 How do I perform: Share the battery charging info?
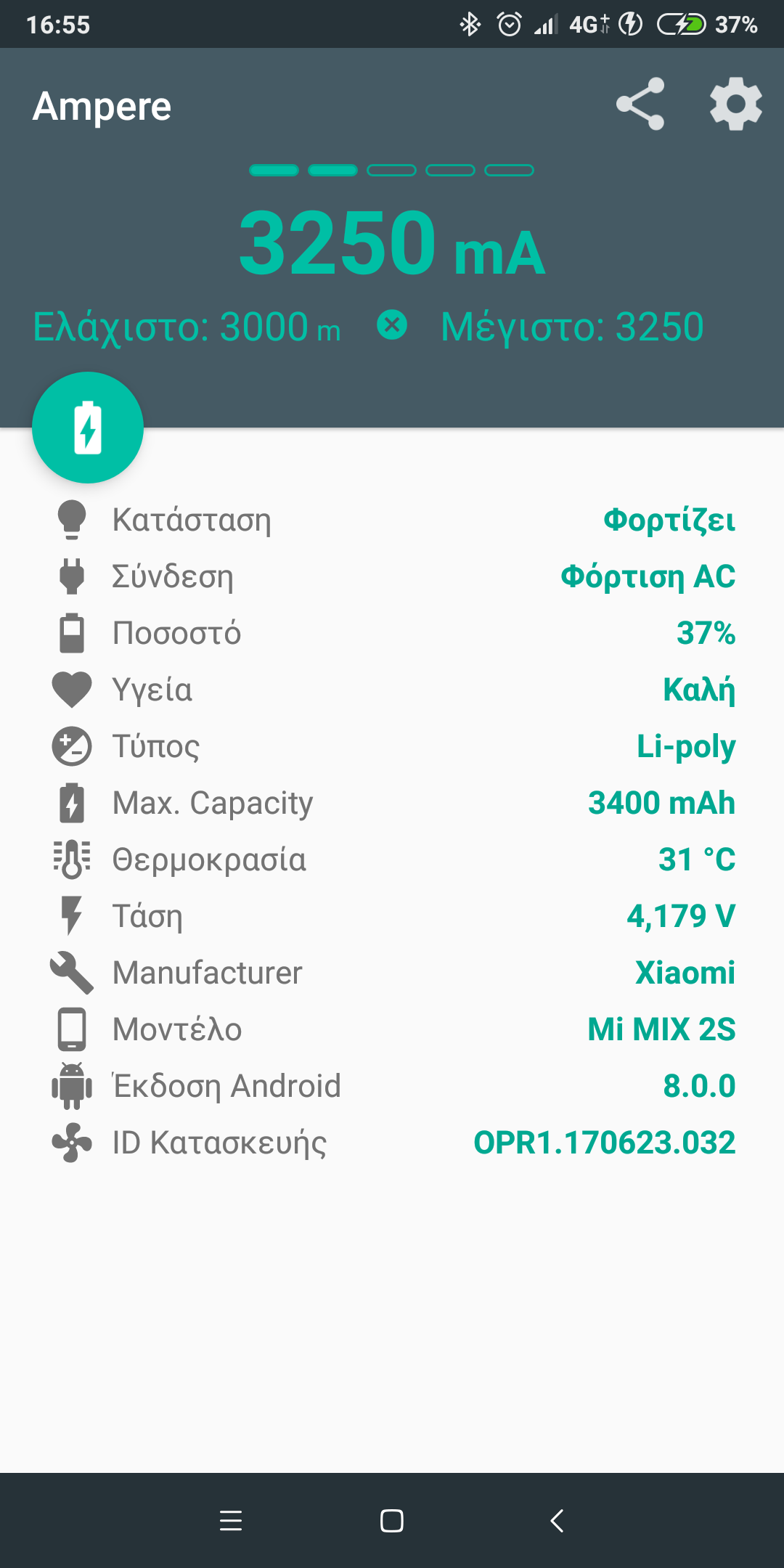[x=640, y=105]
